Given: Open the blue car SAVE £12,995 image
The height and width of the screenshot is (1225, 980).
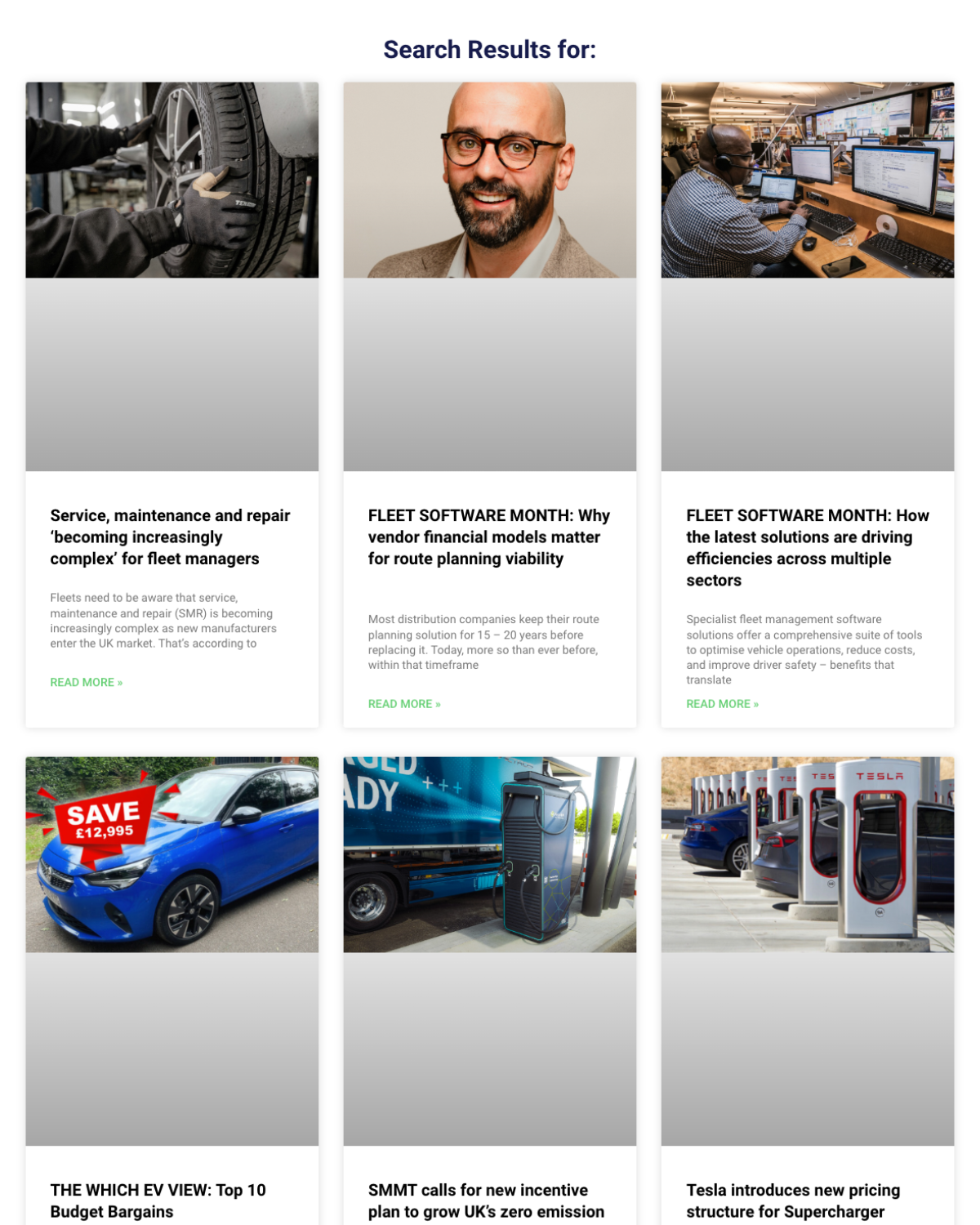Looking at the screenshot, I should click(171, 854).
